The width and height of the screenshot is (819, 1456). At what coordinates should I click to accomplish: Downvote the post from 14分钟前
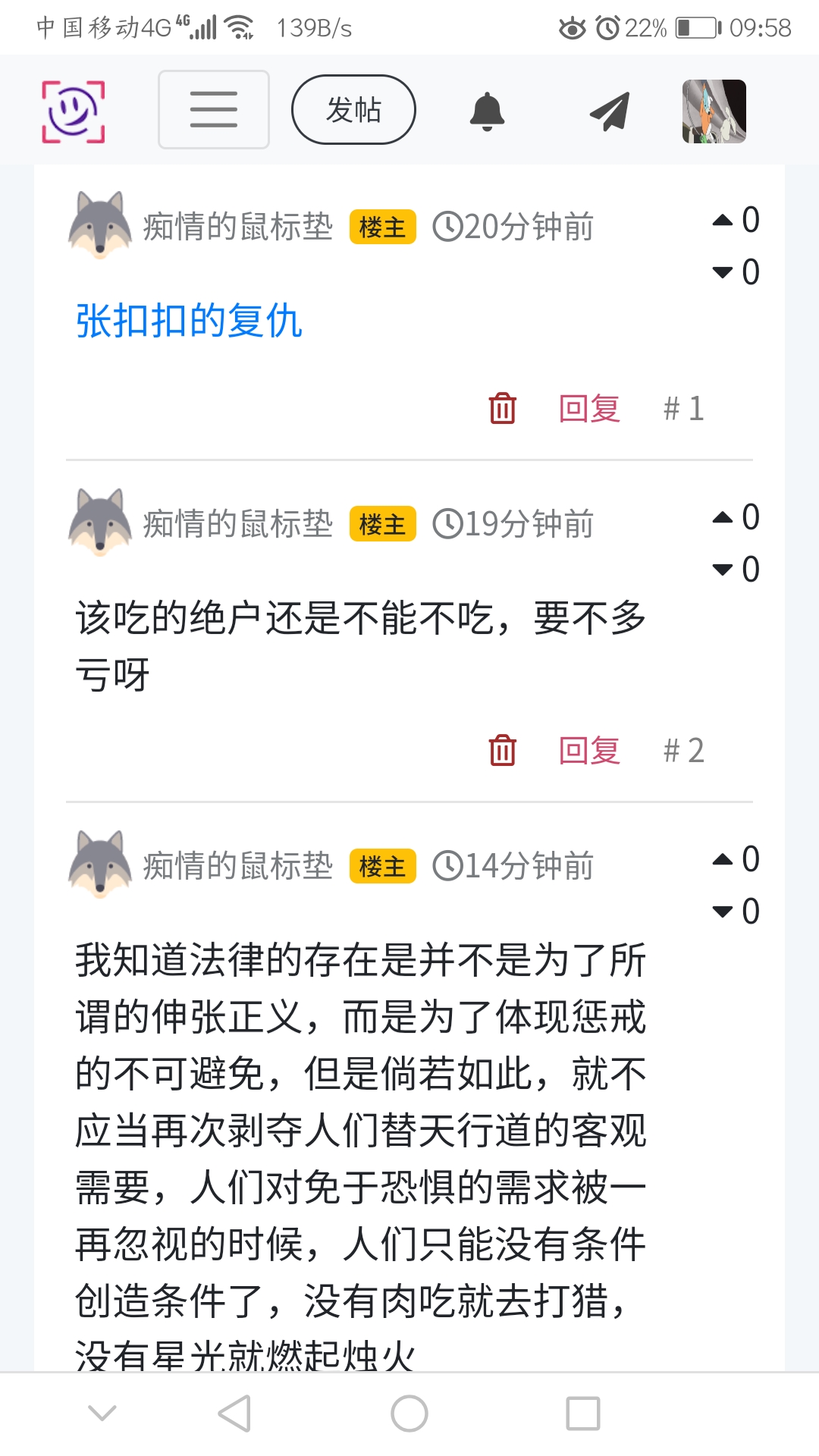(x=723, y=912)
